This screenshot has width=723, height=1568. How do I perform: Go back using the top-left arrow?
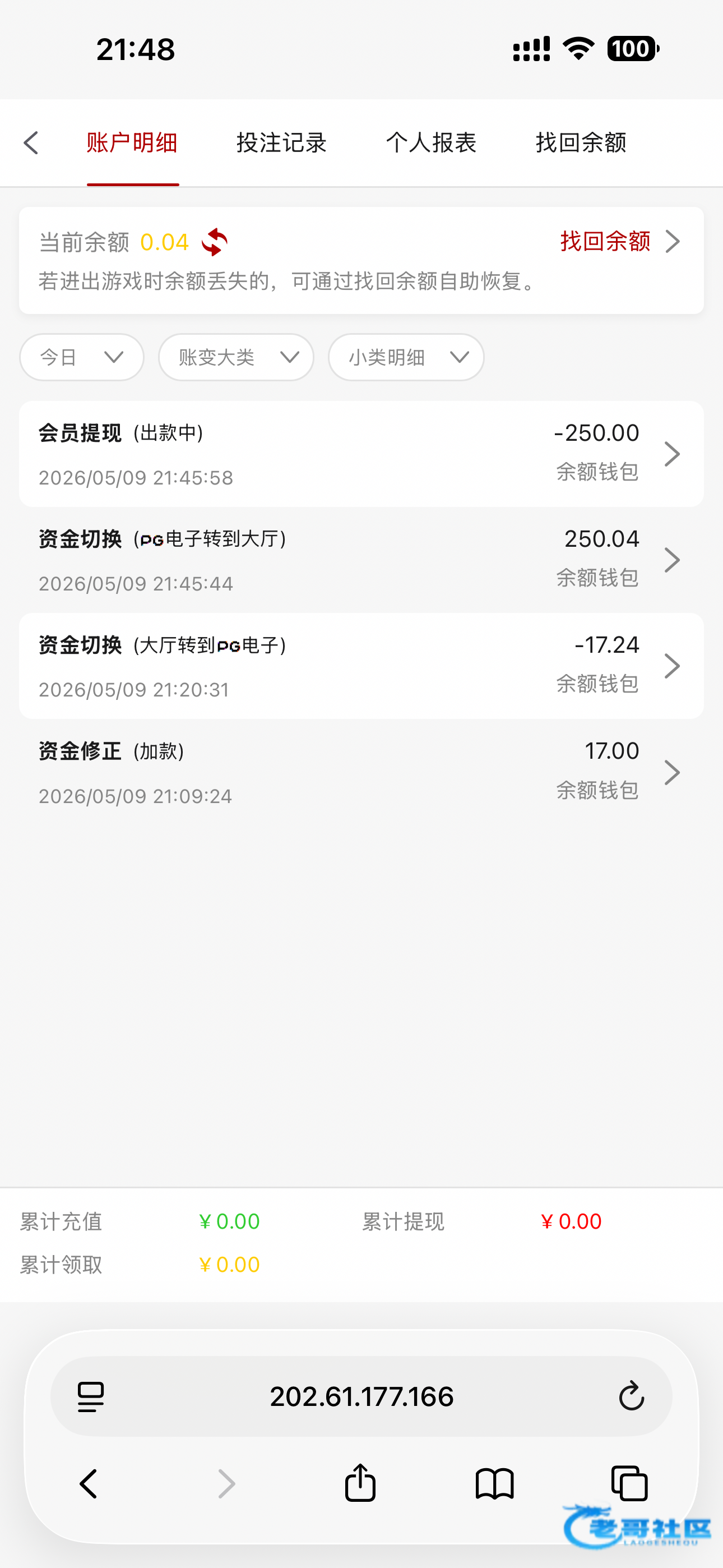pos(31,143)
